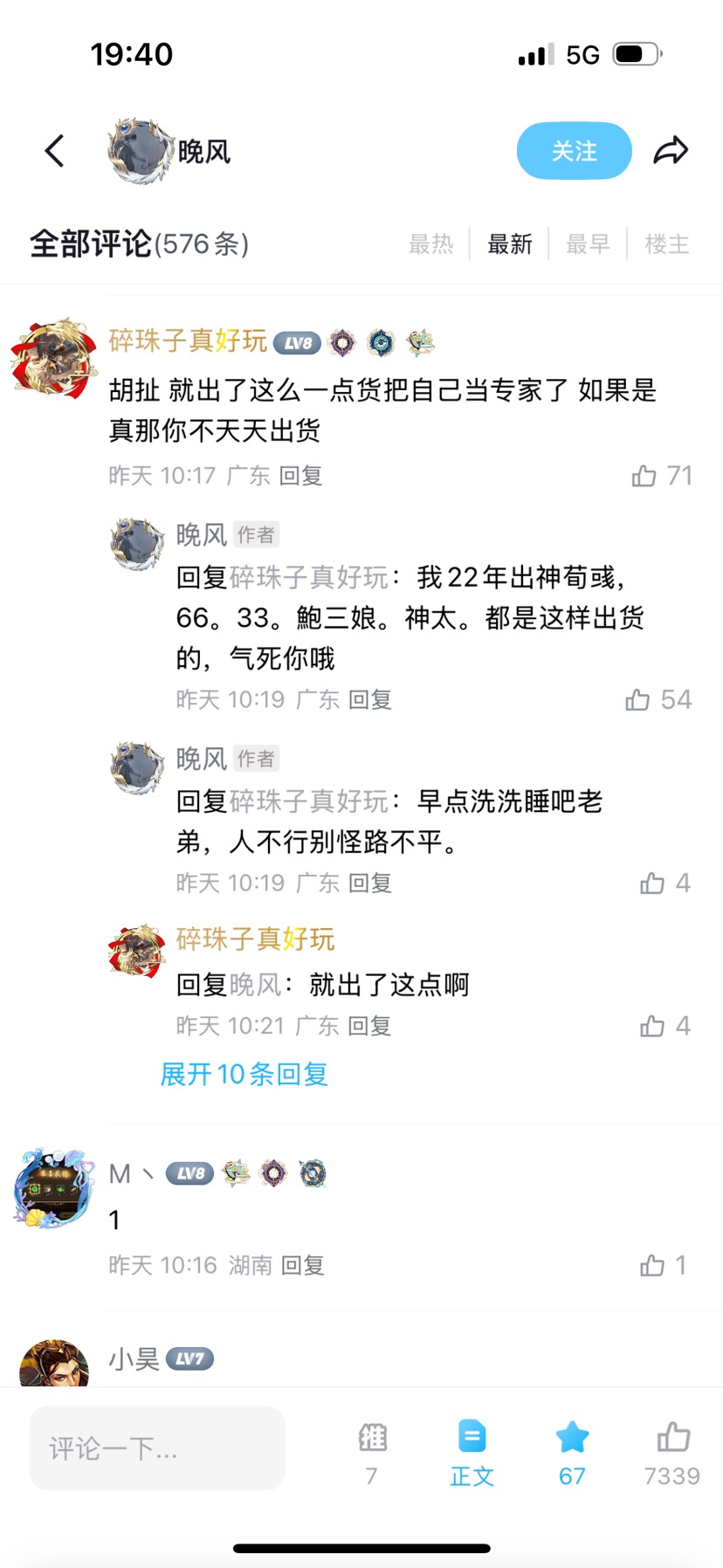Open the 评论一下 comment box

pos(157,1448)
